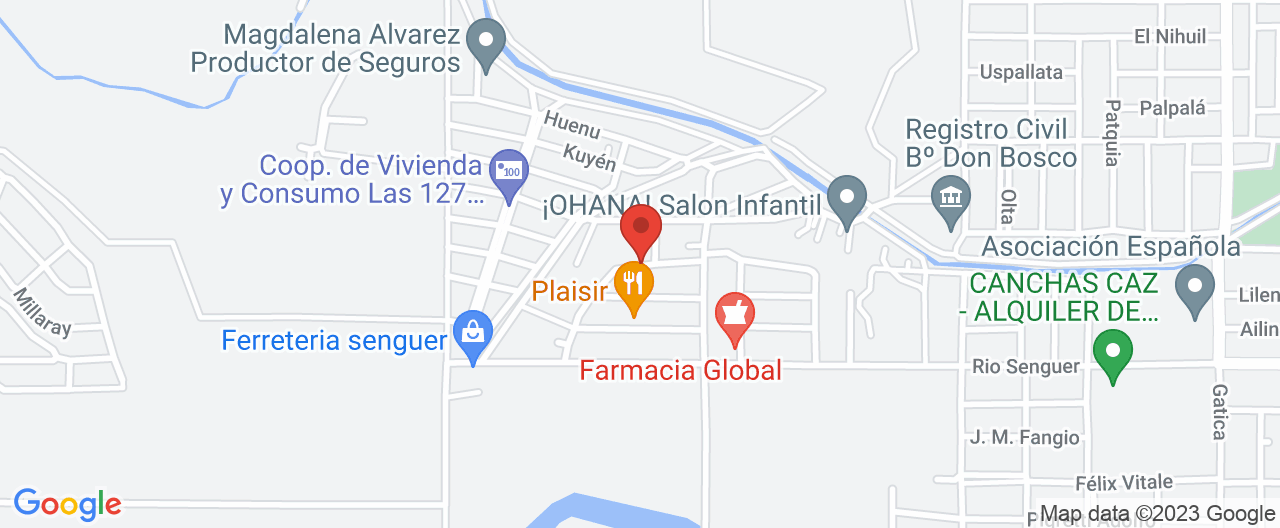Select the ¡OHANA! Salon Infantil pin
Screen dimensions: 1280x528
tap(847, 200)
